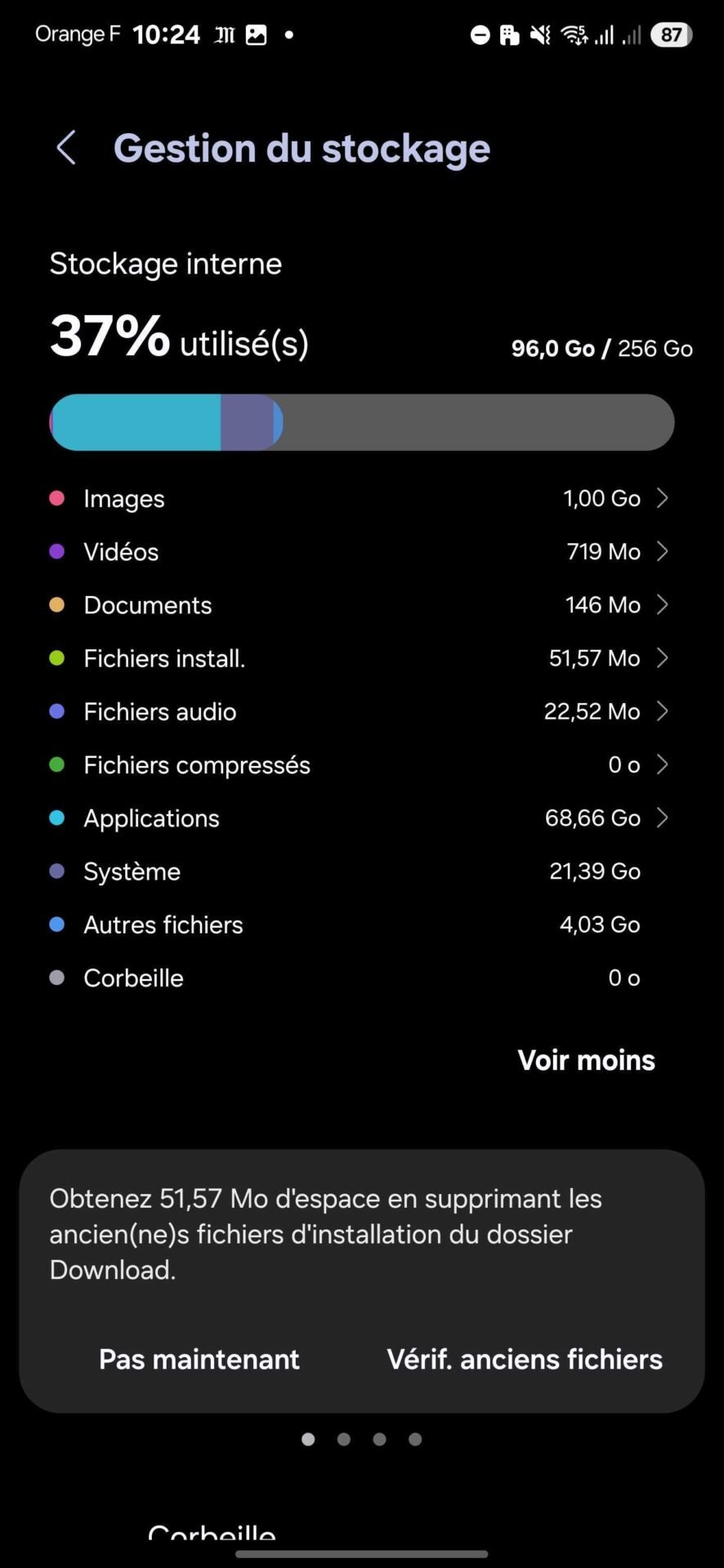Open the Documents storage category
Screen dimensions: 724x1568
tap(360, 604)
